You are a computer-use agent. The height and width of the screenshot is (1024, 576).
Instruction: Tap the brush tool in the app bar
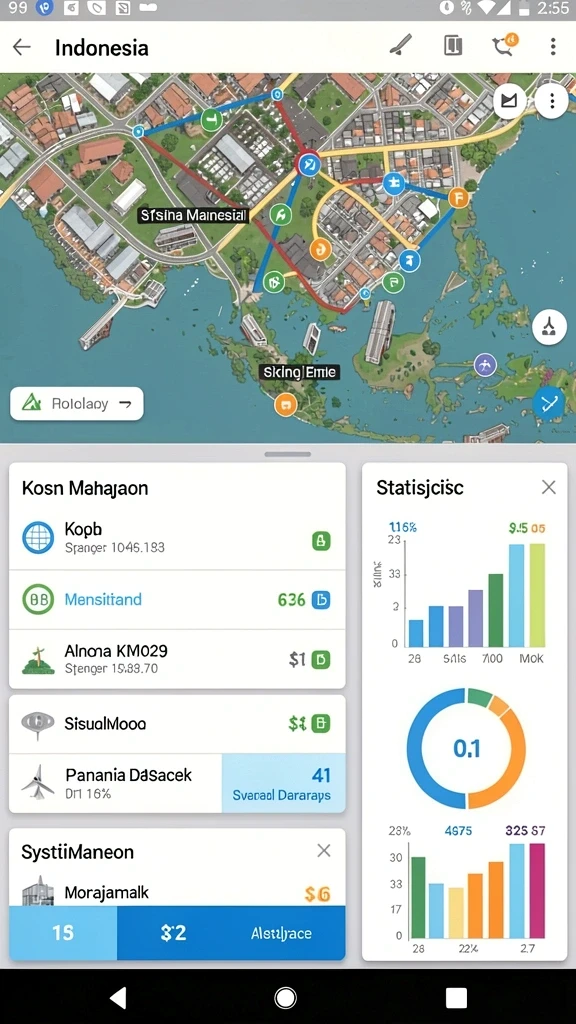399,46
